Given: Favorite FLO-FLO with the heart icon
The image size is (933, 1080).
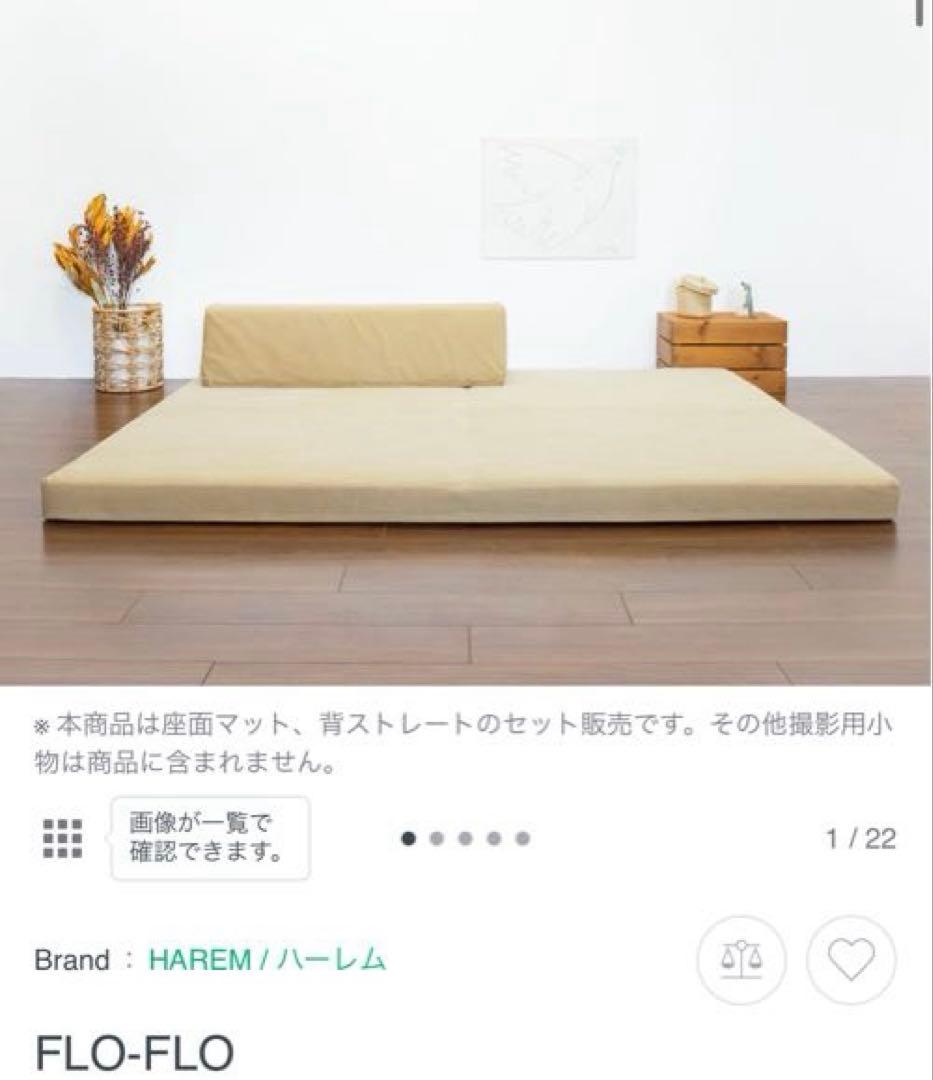Looking at the screenshot, I should 851,960.
